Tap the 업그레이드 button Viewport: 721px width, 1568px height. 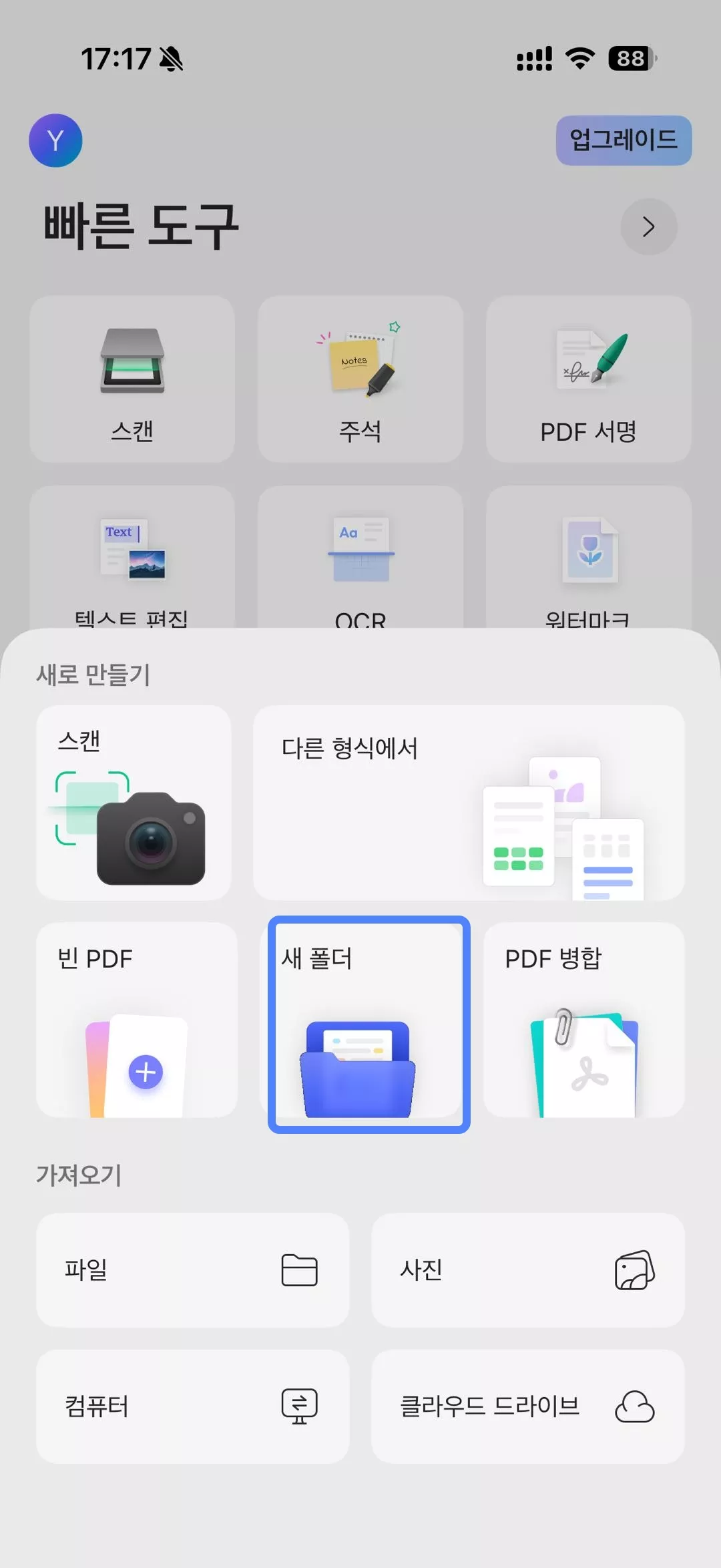624,140
